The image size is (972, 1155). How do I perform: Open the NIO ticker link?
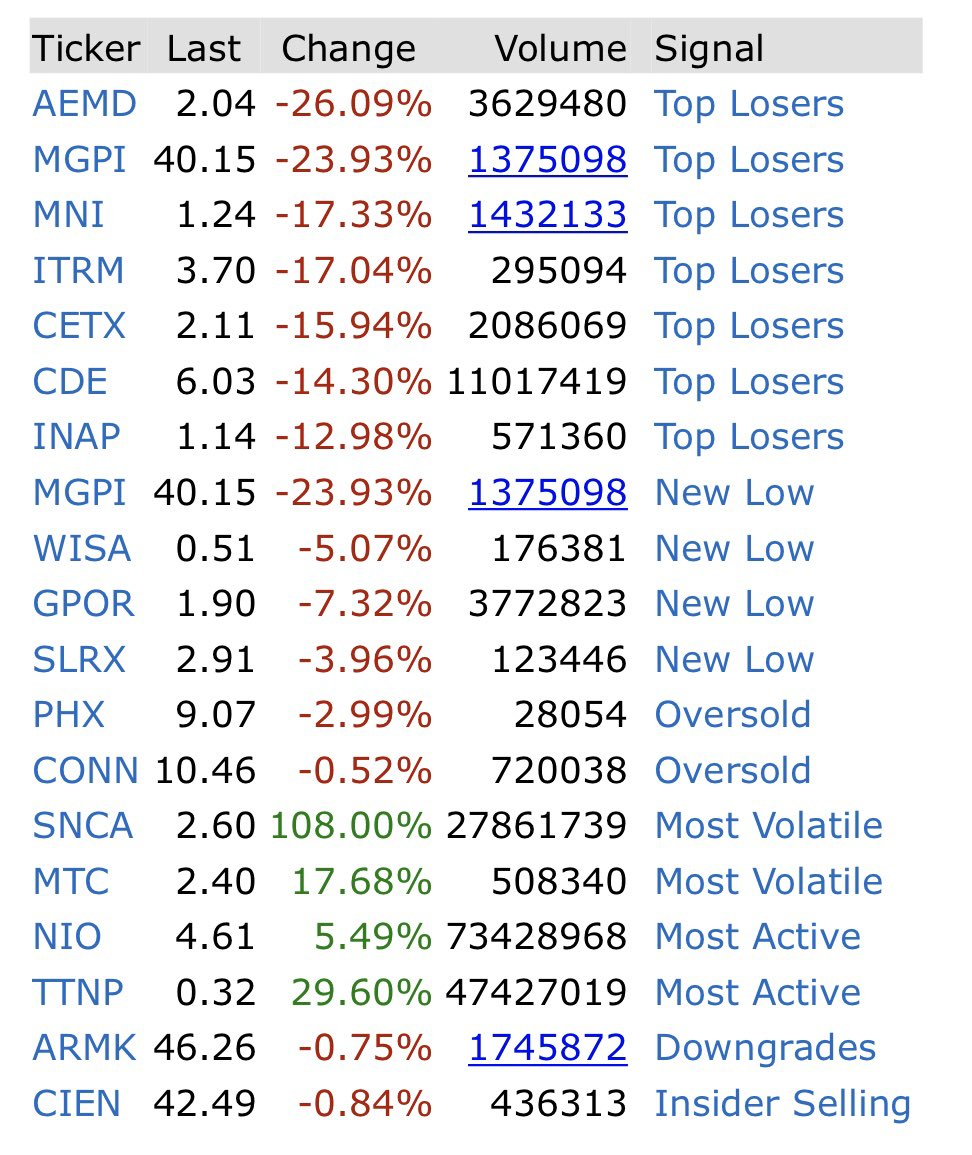point(67,937)
